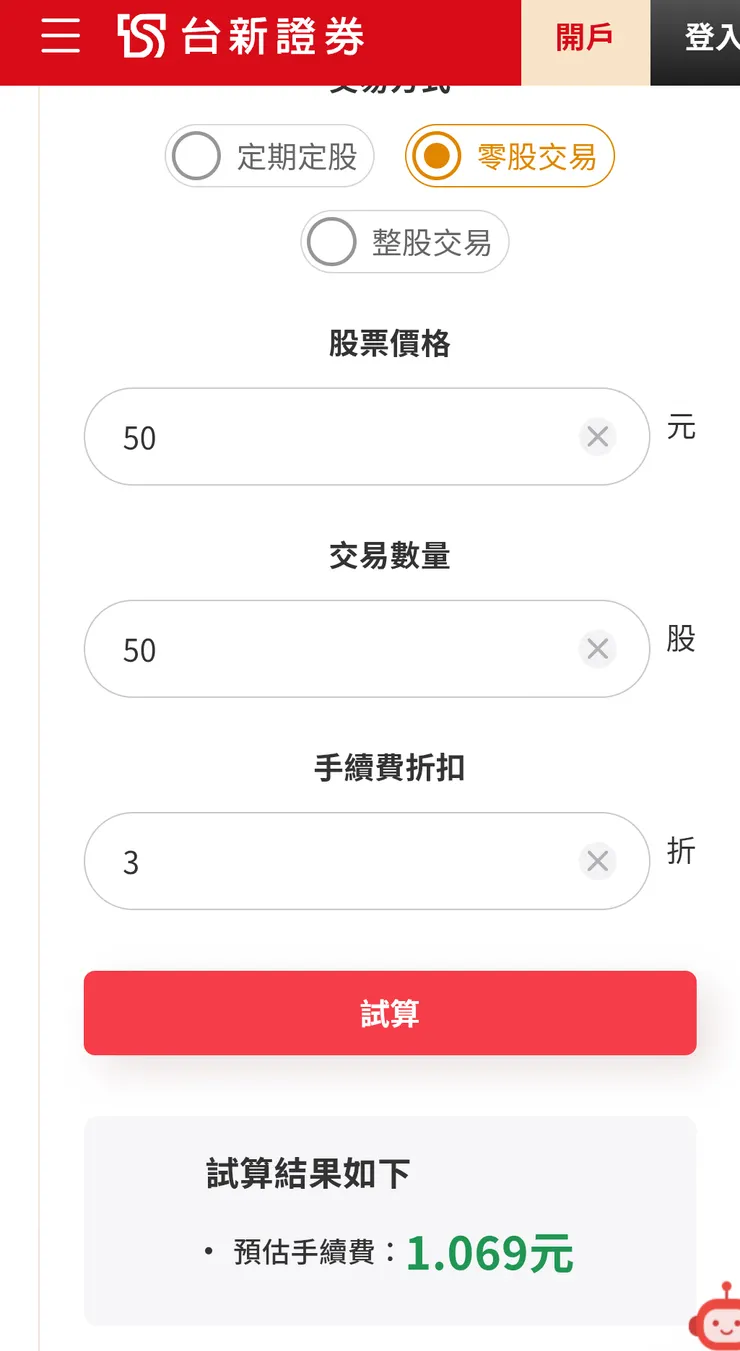Clear the 交易數量 field with X icon
The width and height of the screenshot is (740, 1351).
point(598,649)
